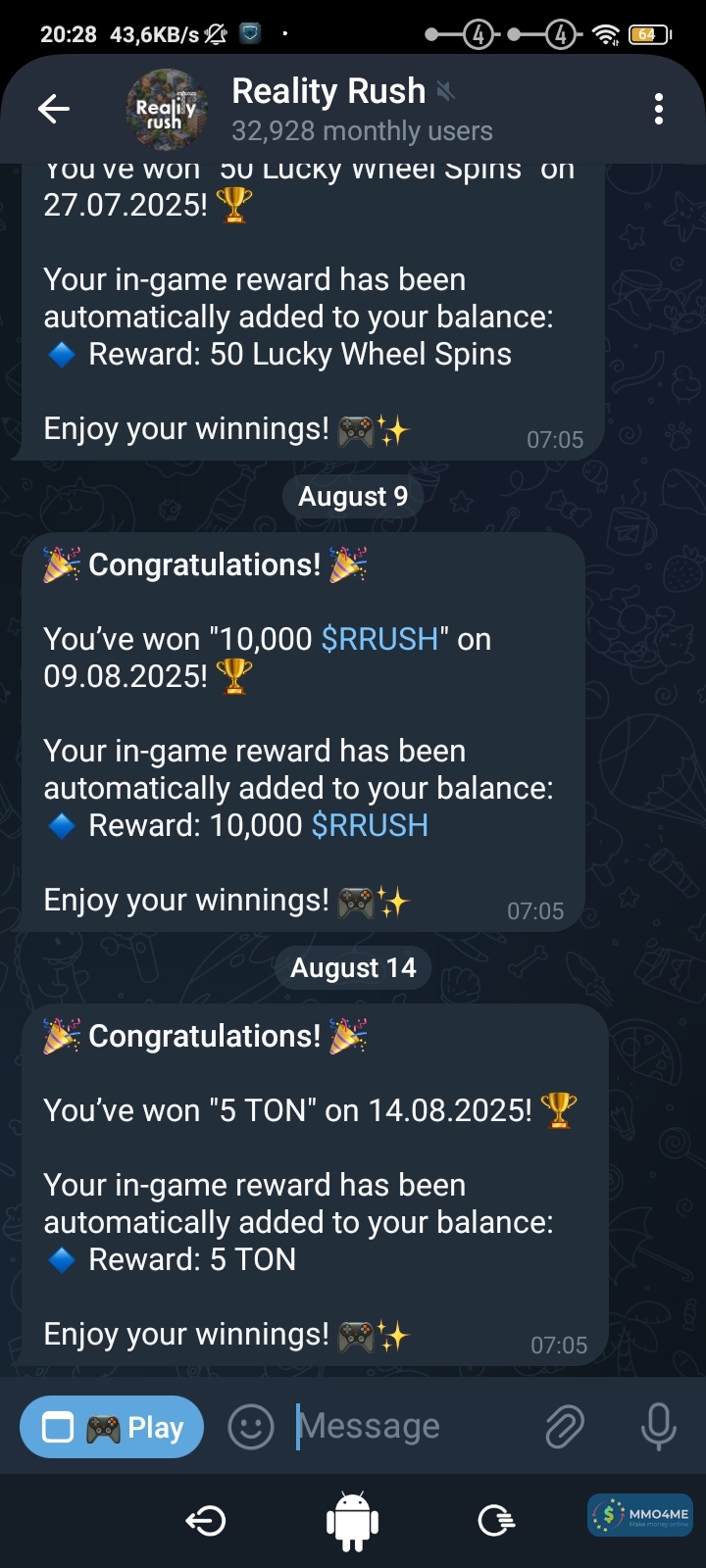
Task: Tap the Play button to launch the game
Action: point(112,1427)
